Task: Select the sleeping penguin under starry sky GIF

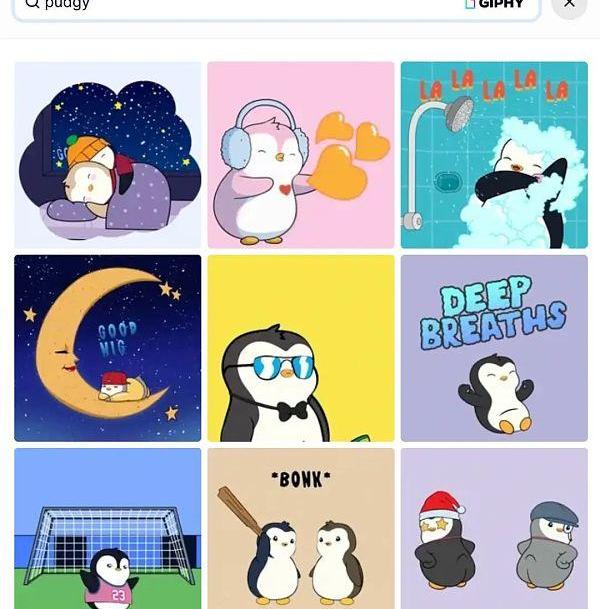Action: (108, 155)
